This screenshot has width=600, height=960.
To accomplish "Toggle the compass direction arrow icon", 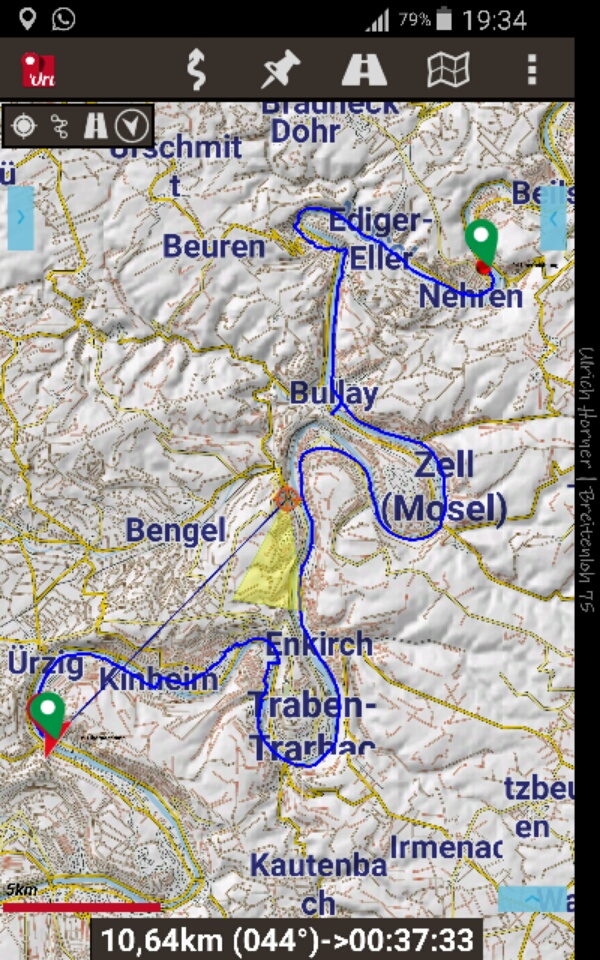I will tap(132, 126).
